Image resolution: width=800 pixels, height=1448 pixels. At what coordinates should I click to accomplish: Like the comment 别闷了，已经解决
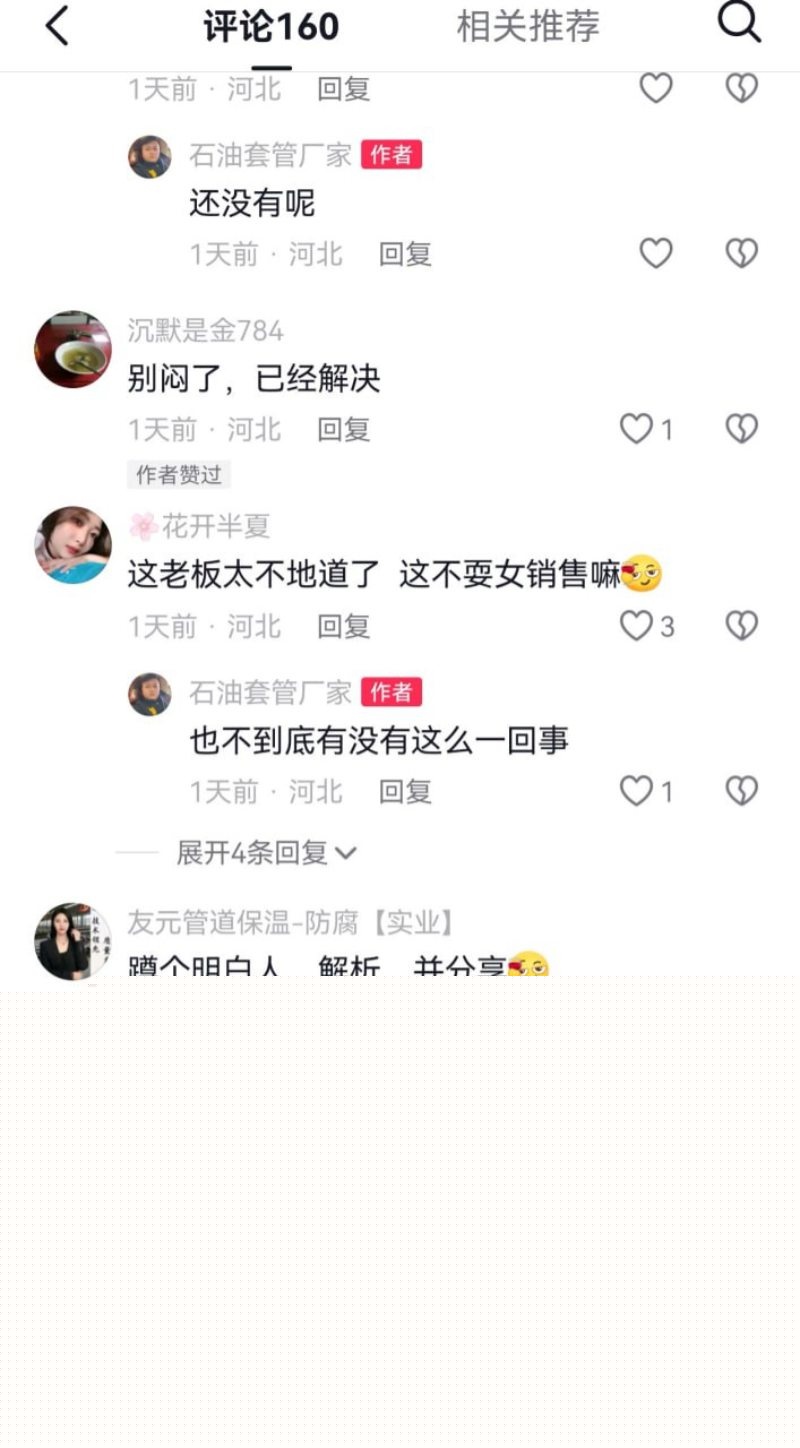coord(637,428)
